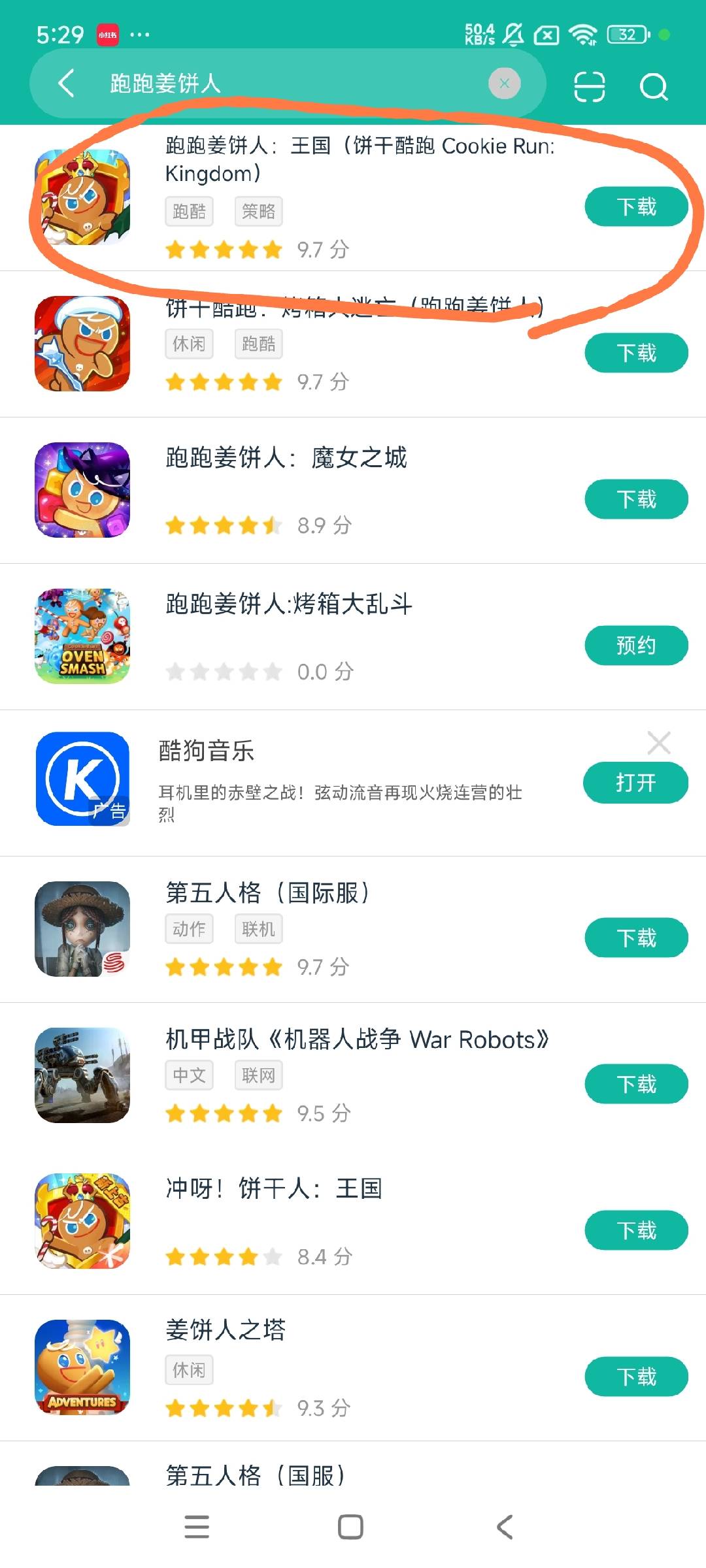
Task: Tap the magnifier search icon
Action: [x=653, y=86]
